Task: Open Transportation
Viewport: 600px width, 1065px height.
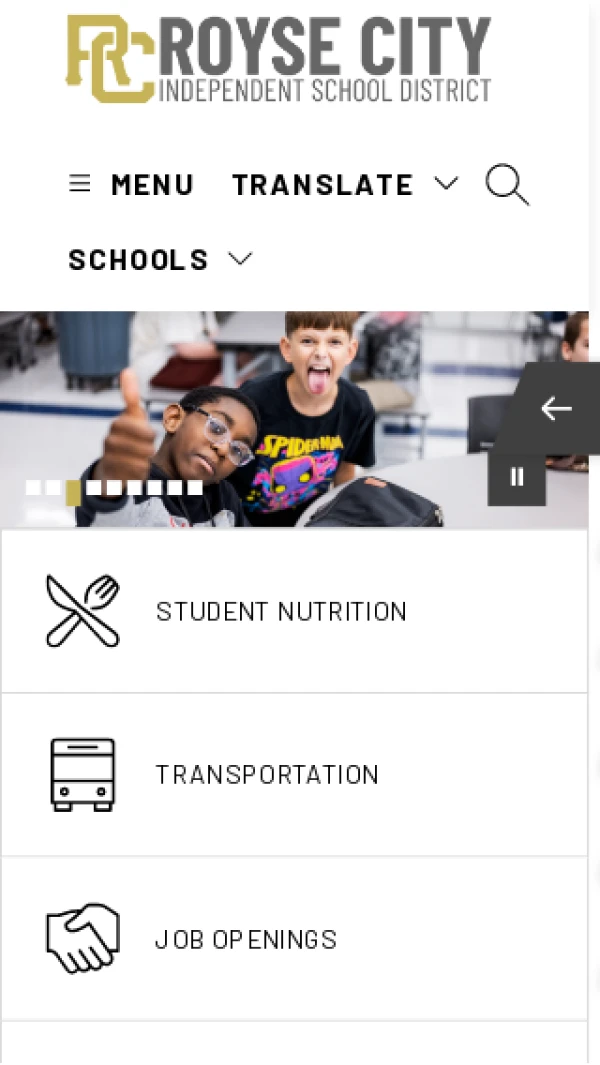Action: click(x=267, y=775)
